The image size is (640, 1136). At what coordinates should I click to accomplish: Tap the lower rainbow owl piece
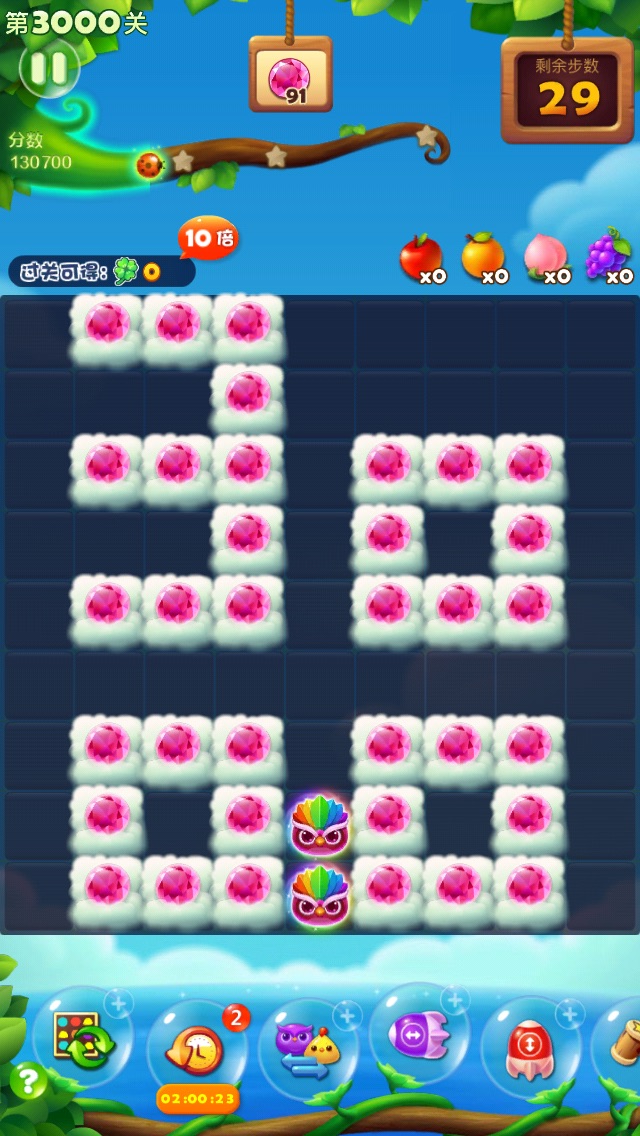tap(319, 896)
